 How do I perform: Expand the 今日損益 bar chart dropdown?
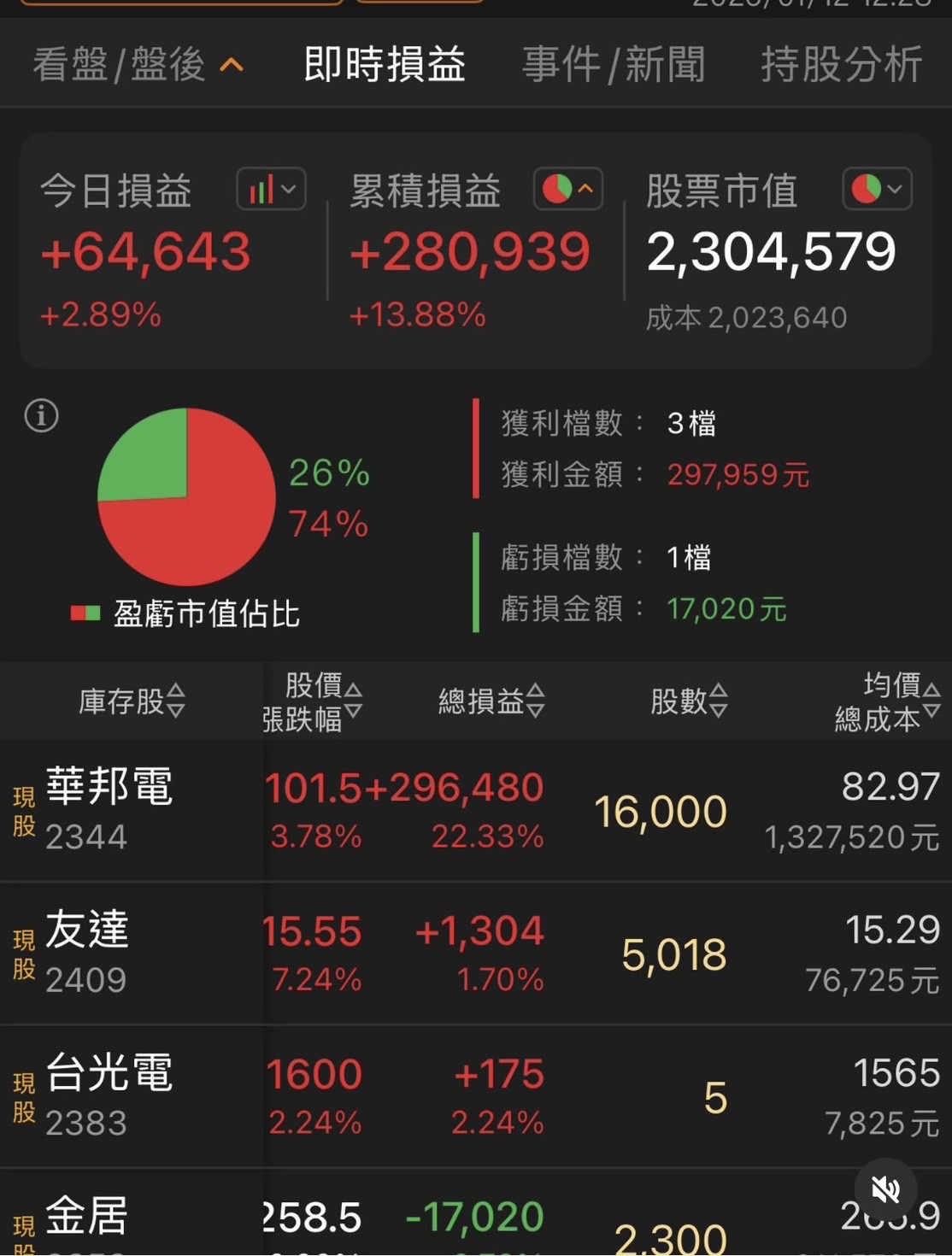click(271, 189)
